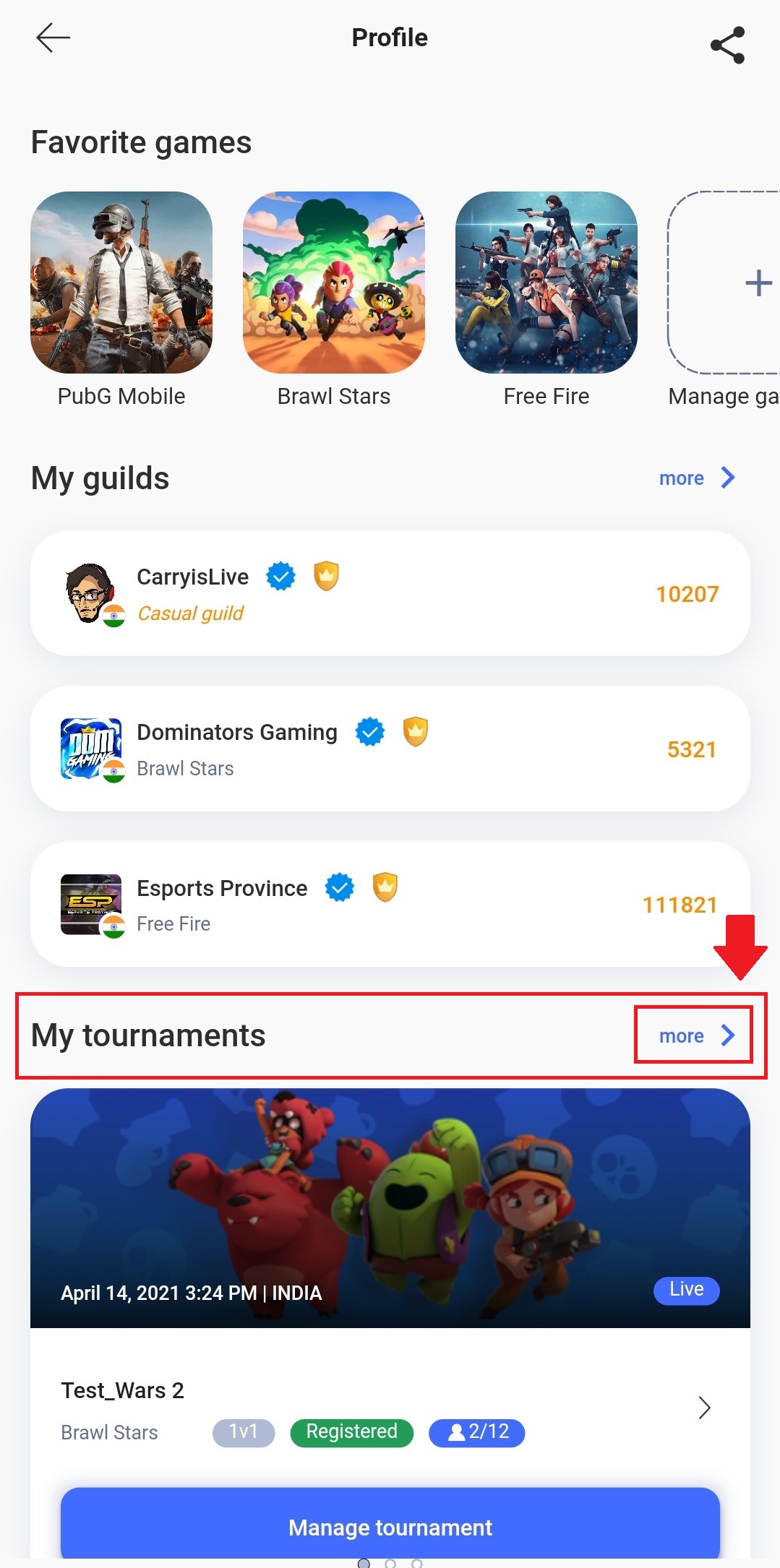780x1568 pixels.
Task: Go back from the Profile screen
Action: click(x=53, y=38)
